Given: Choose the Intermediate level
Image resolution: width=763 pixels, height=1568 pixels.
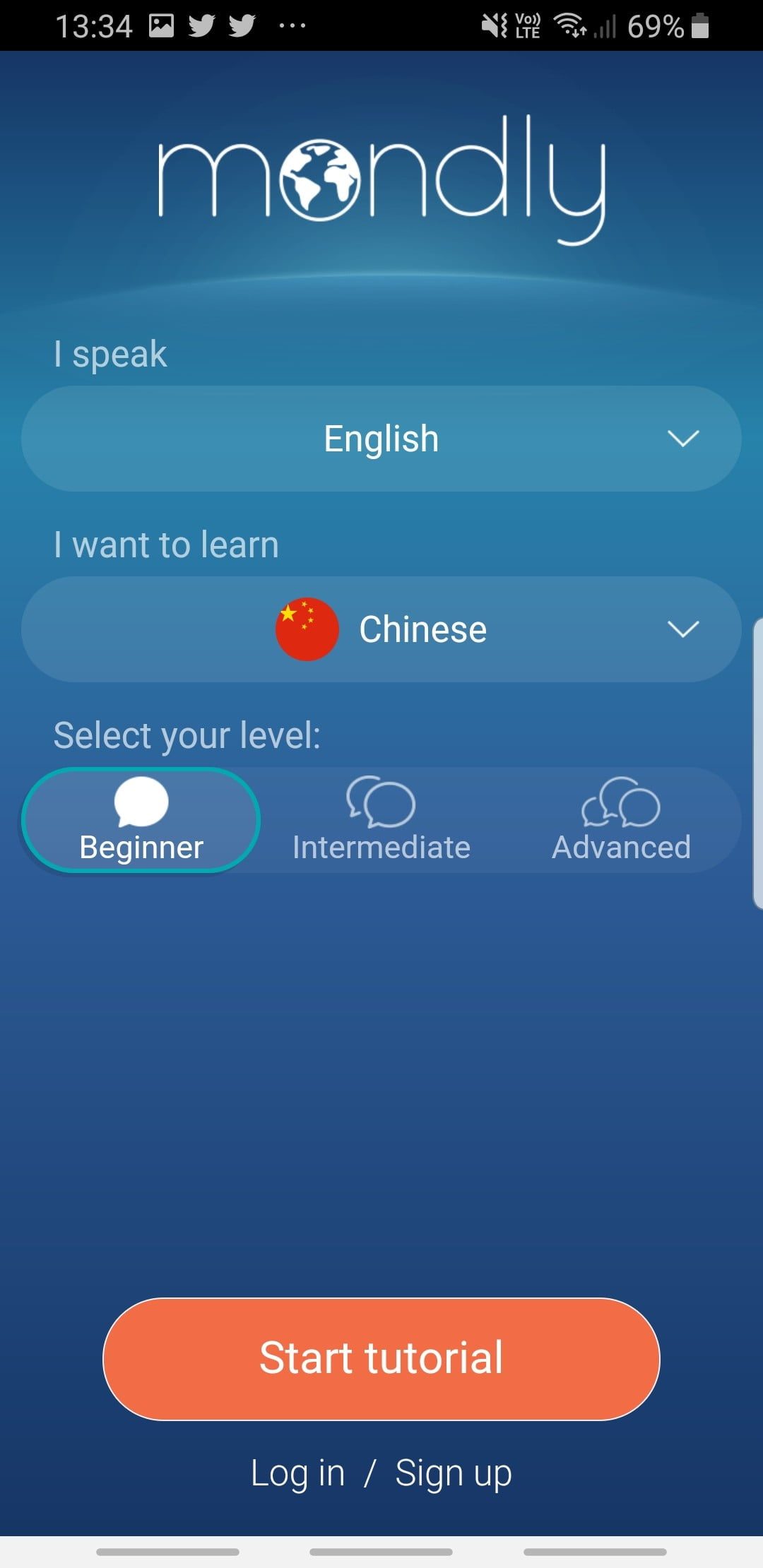Looking at the screenshot, I should (381, 820).
